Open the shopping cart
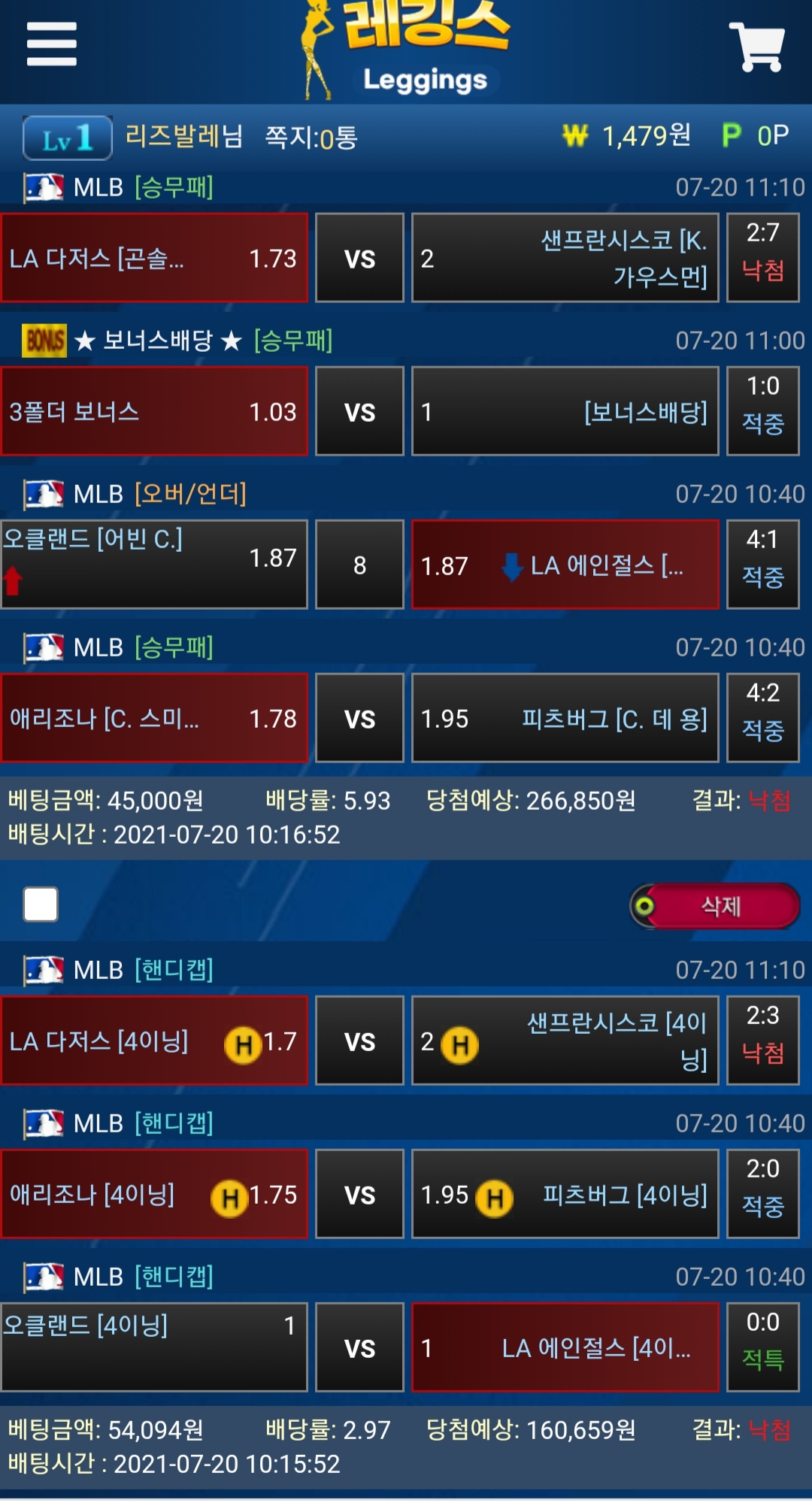The width and height of the screenshot is (812, 1503). click(757, 47)
